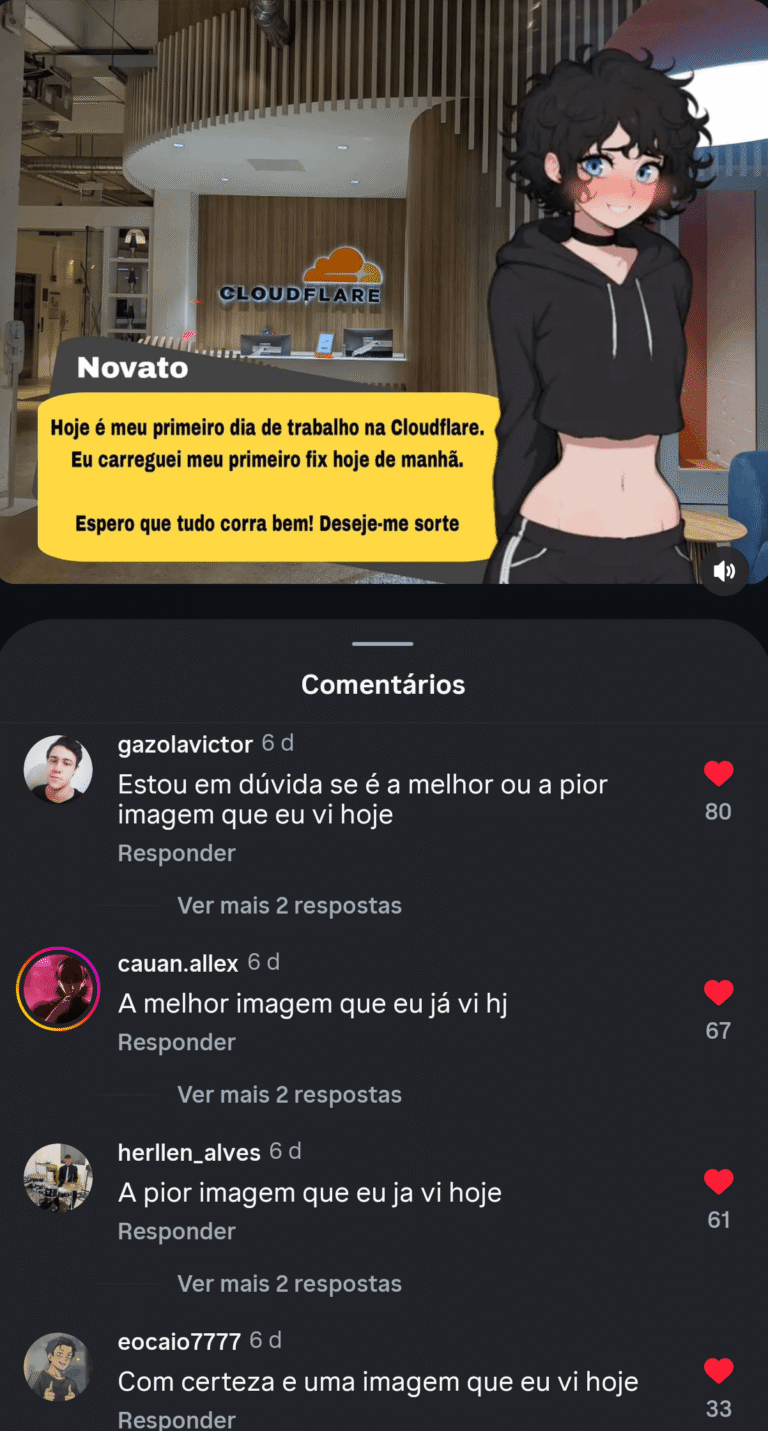Screen dimensions: 768x1431
Task: Like eocaio7777's comment
Action: tap(718, 1371)
